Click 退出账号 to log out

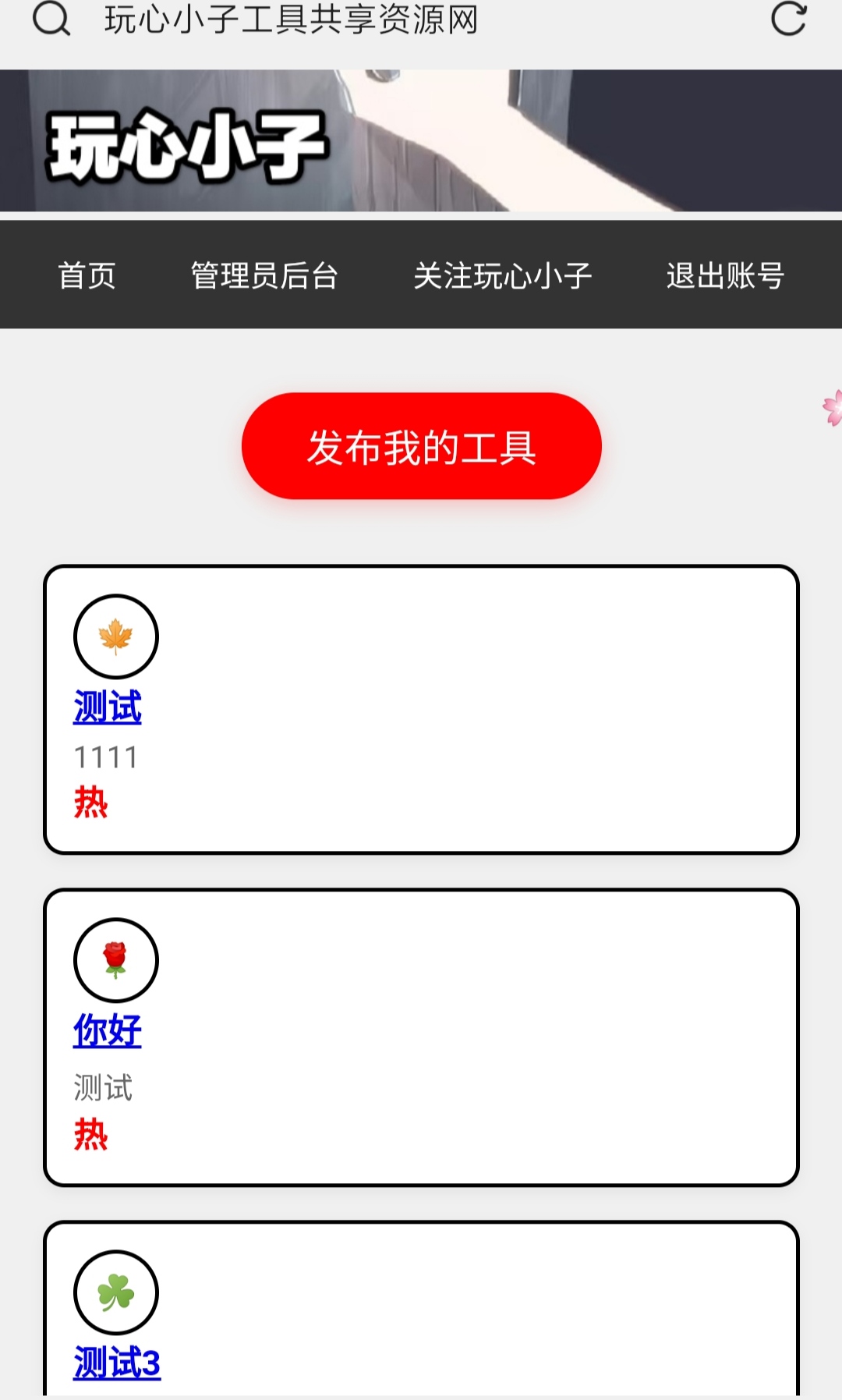coord(727,276)
